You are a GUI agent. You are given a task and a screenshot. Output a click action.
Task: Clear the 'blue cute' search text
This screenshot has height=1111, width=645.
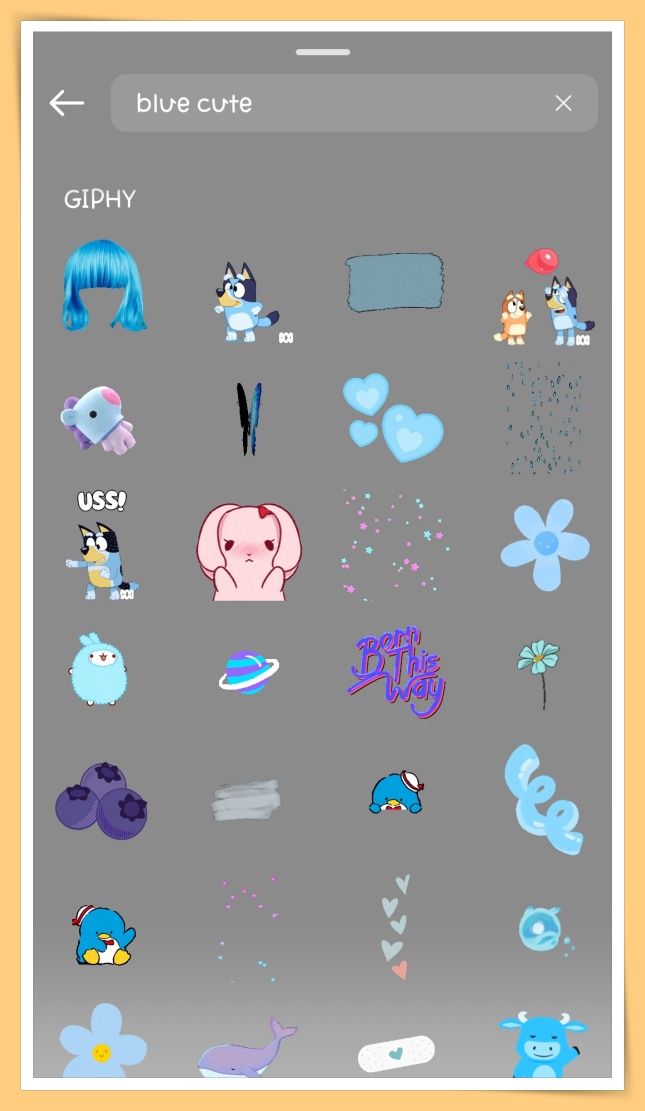563,103
